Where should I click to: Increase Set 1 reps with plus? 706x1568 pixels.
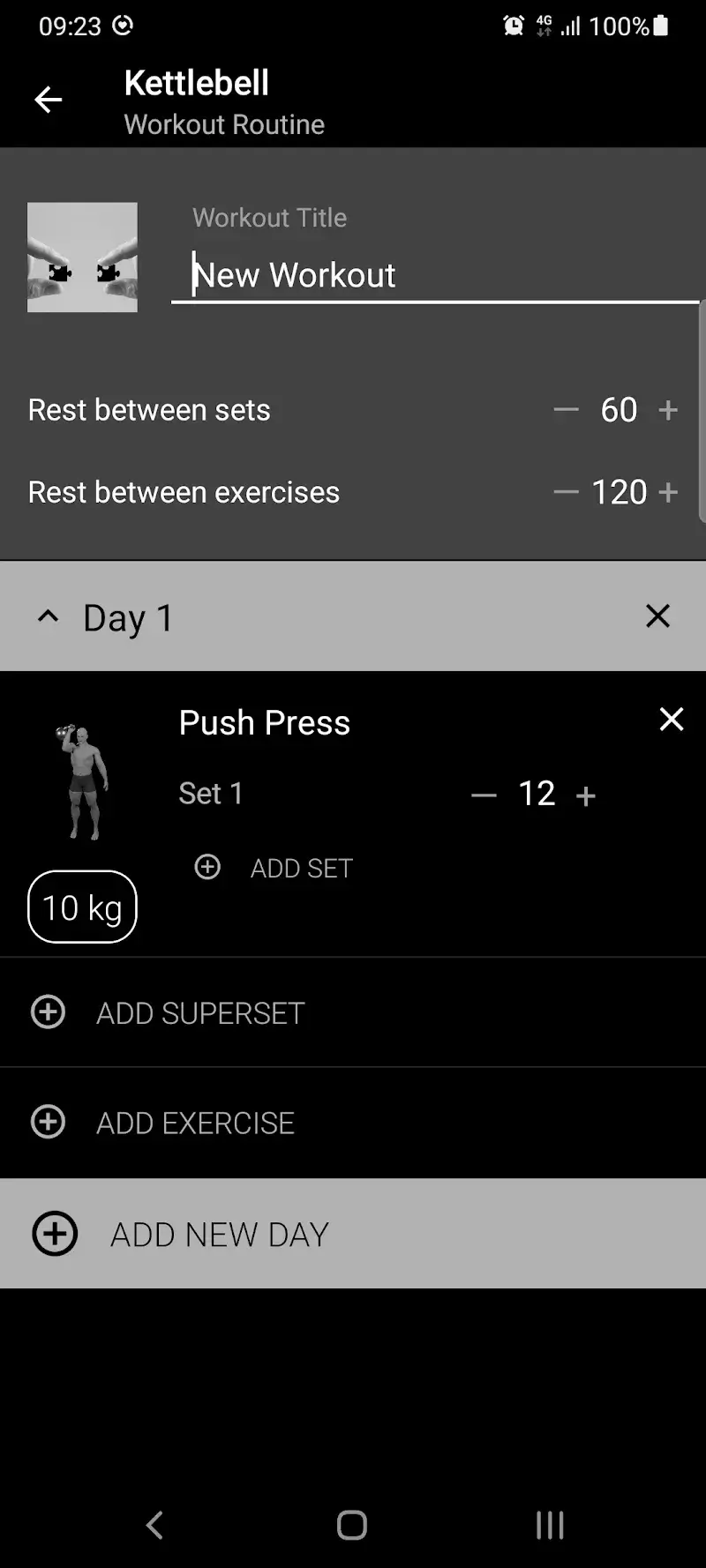[x=586, y=794]
